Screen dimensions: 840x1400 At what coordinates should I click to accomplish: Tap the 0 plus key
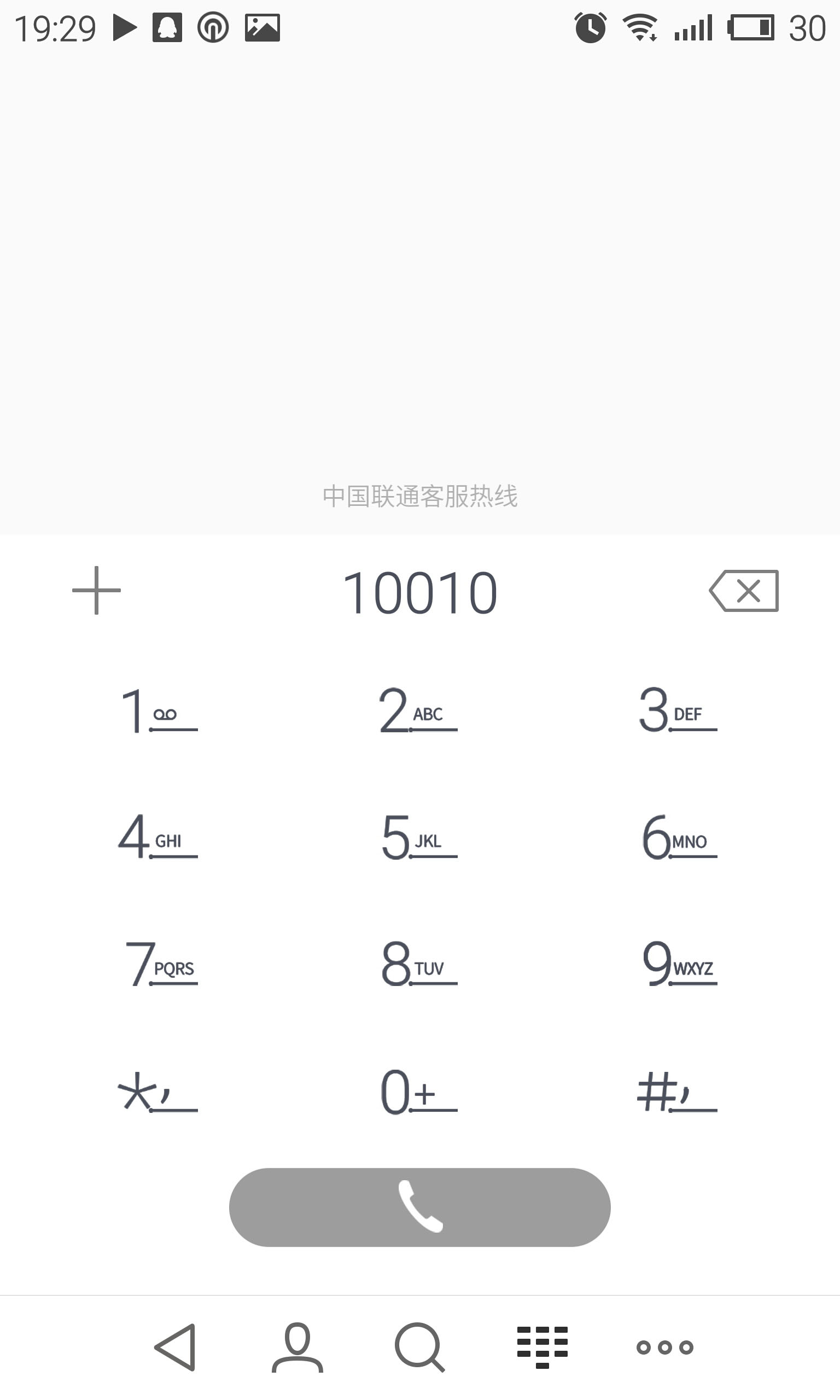[418, 1092]
